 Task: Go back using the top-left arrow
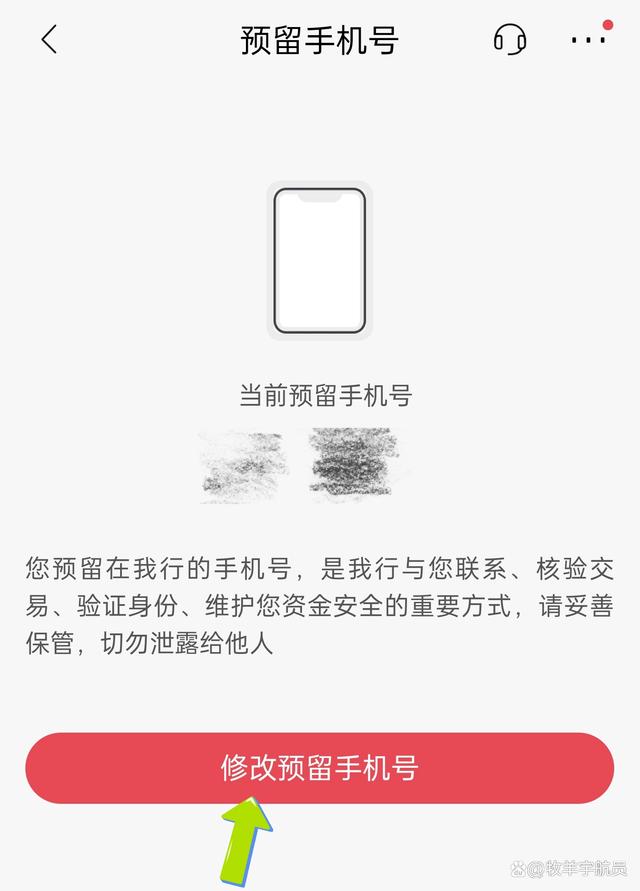(49, 40)
